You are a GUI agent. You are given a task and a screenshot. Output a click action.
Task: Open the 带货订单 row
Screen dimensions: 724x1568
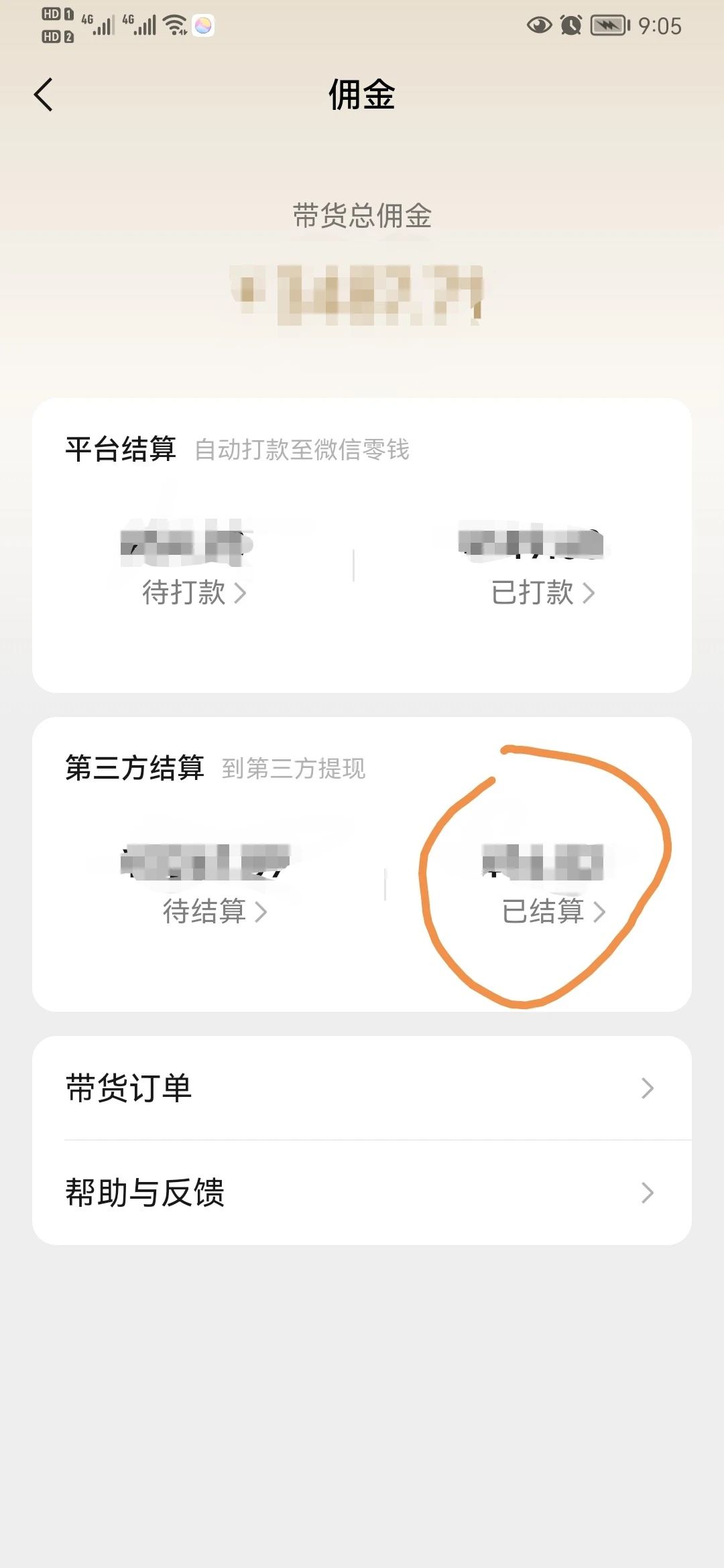point(362,1088)
